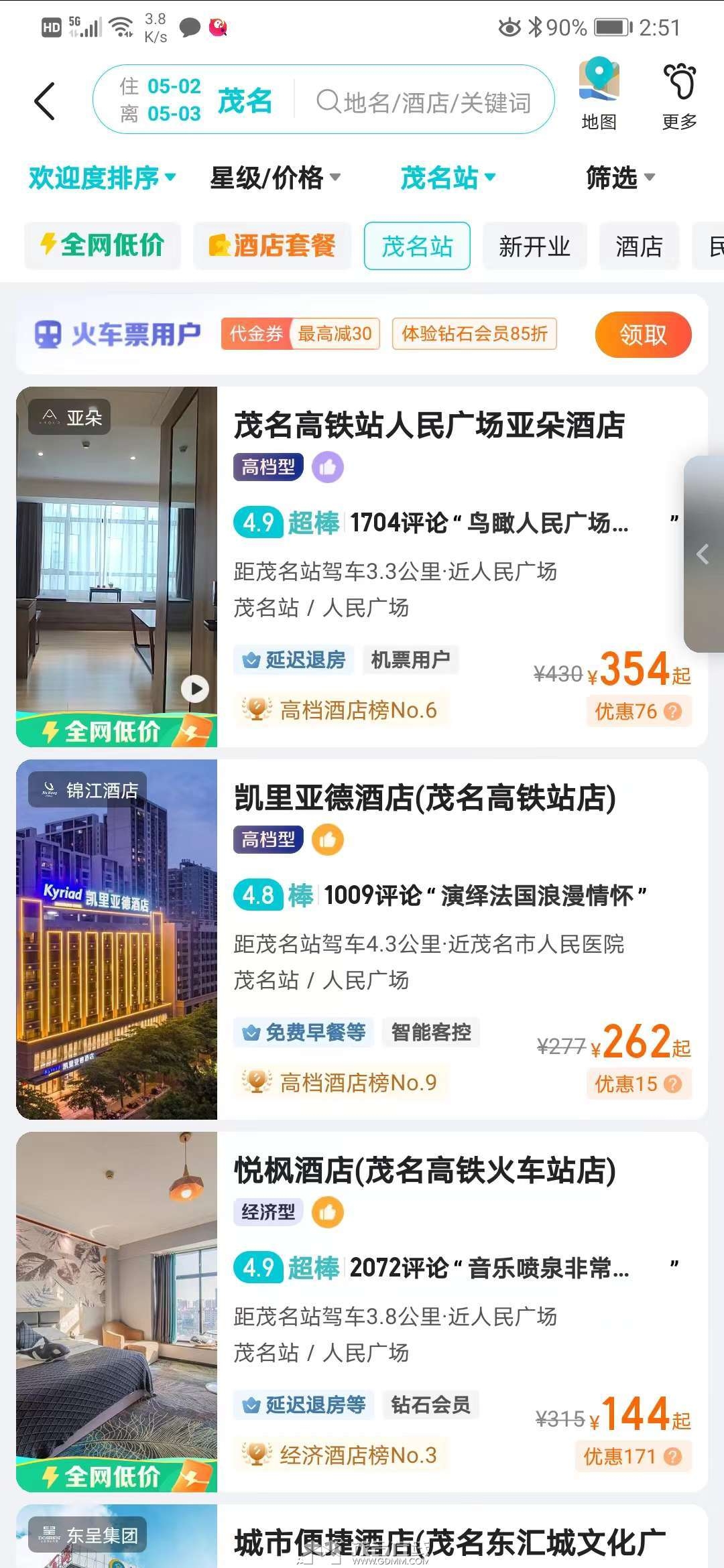724x1568 pixels.
Task: Select the 酒店 type chip
Action: pyautogui.click(x=639, y=246)
